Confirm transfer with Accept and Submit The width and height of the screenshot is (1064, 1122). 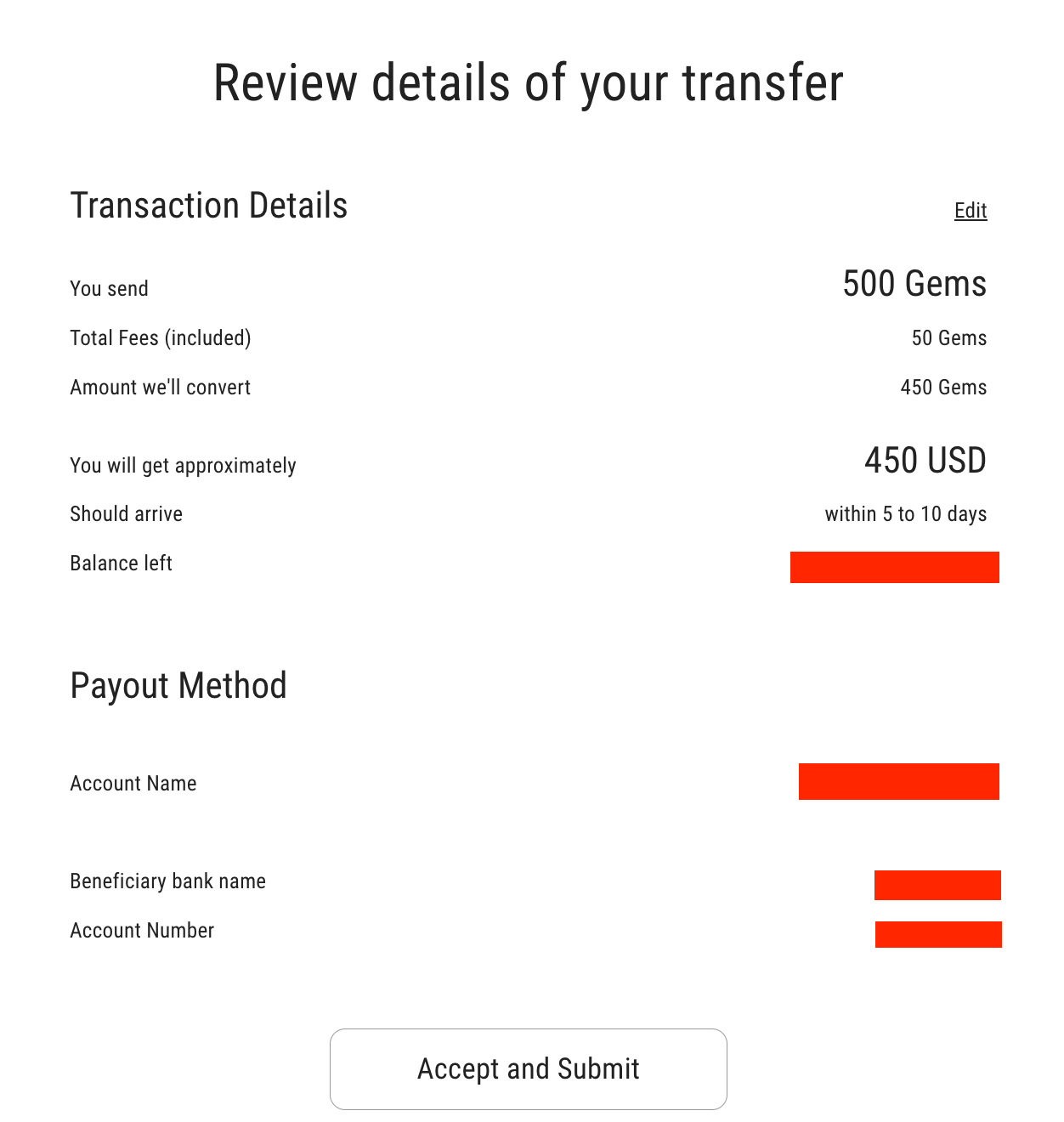point(528,1068)
